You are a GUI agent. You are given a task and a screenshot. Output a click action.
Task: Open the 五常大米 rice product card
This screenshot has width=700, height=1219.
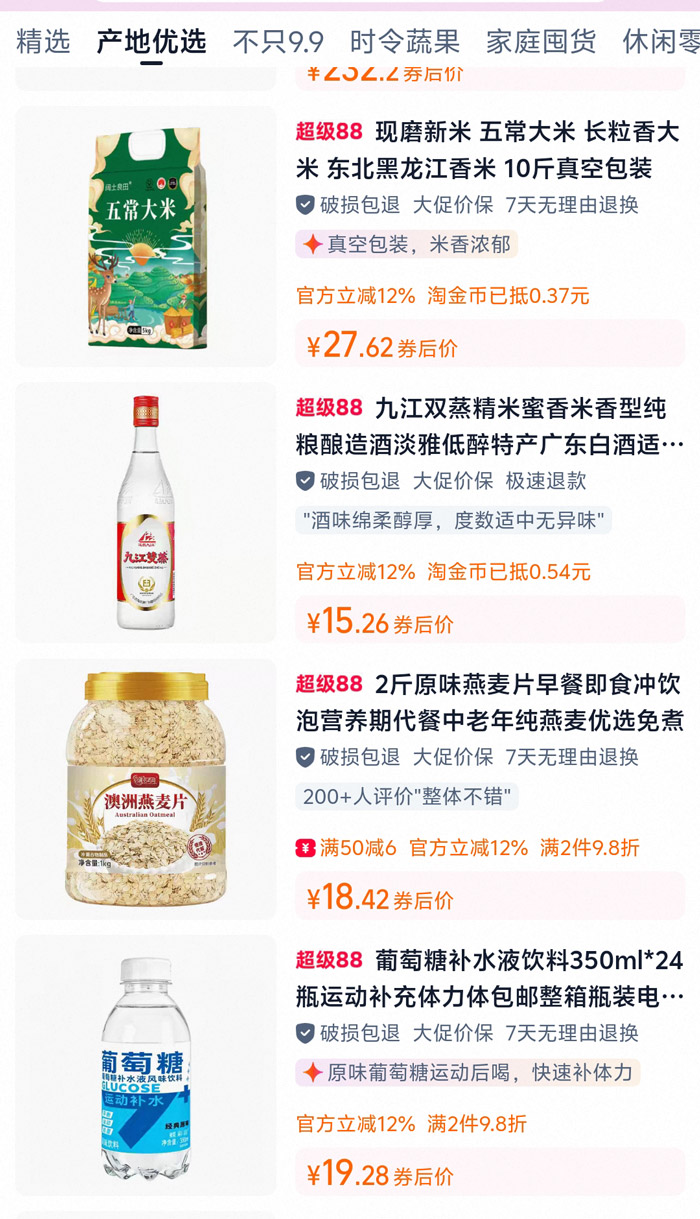[x=350, y=237]
